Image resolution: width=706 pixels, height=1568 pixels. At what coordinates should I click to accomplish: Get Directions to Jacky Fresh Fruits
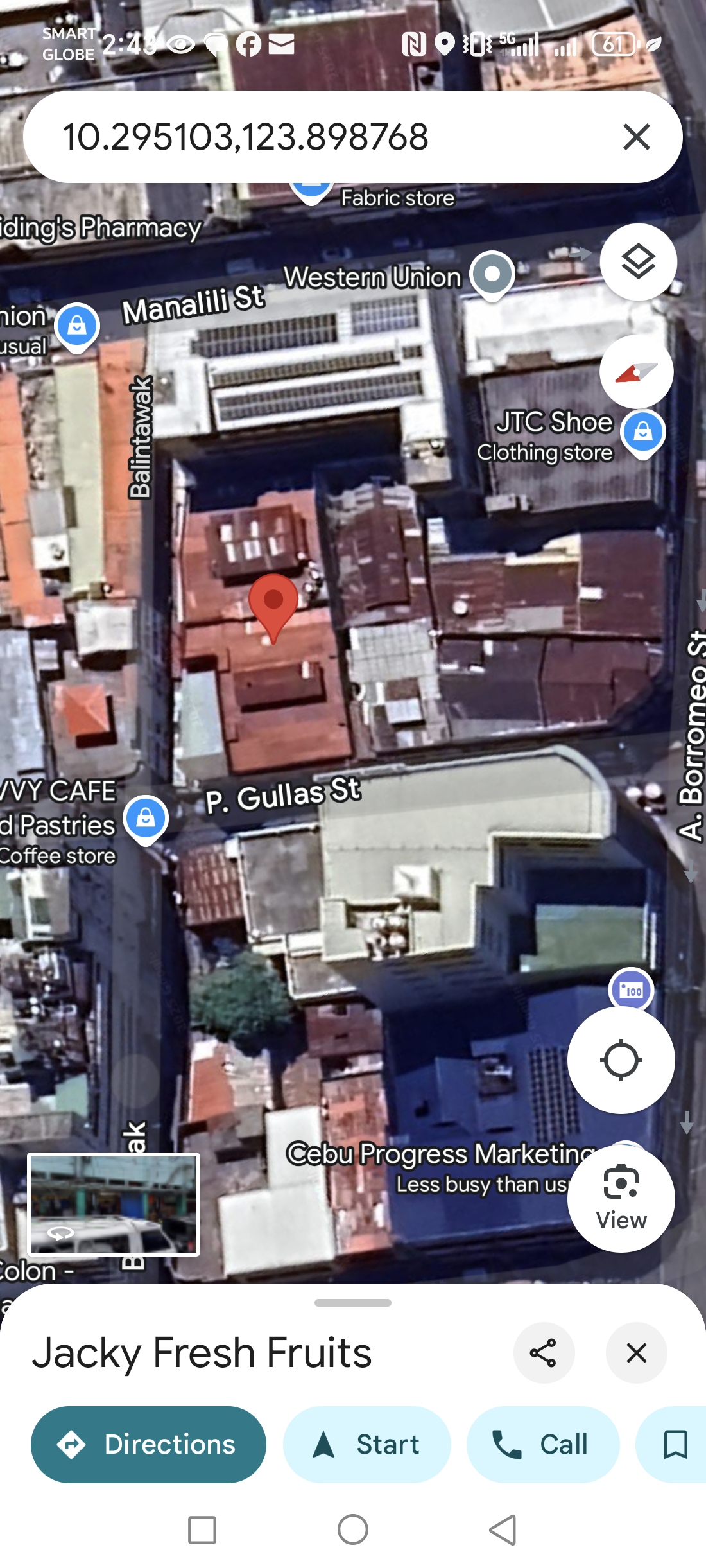[148, 1445]
